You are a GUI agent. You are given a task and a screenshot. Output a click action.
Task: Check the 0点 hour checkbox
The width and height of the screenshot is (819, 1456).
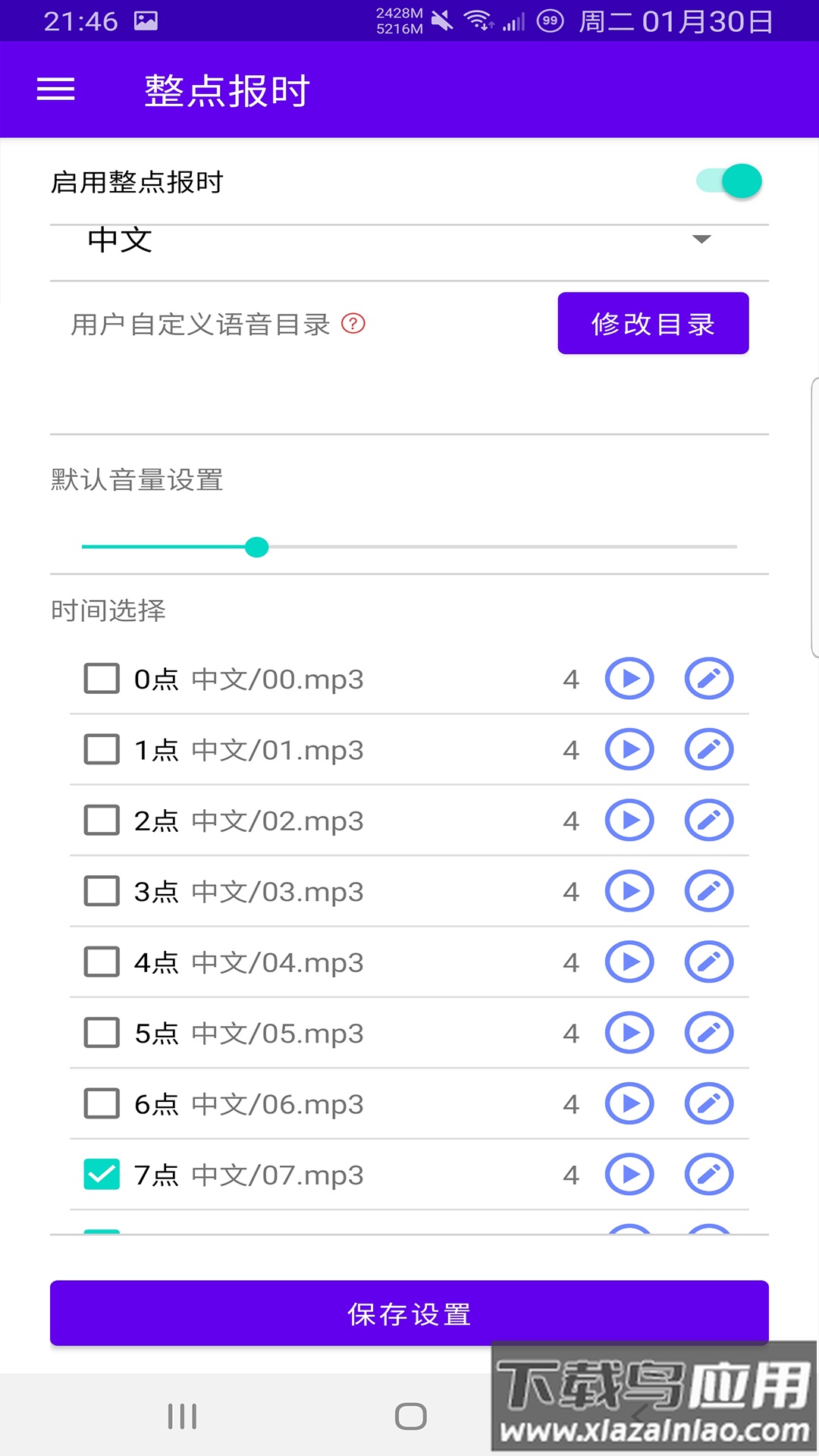[x=101, y=679]
